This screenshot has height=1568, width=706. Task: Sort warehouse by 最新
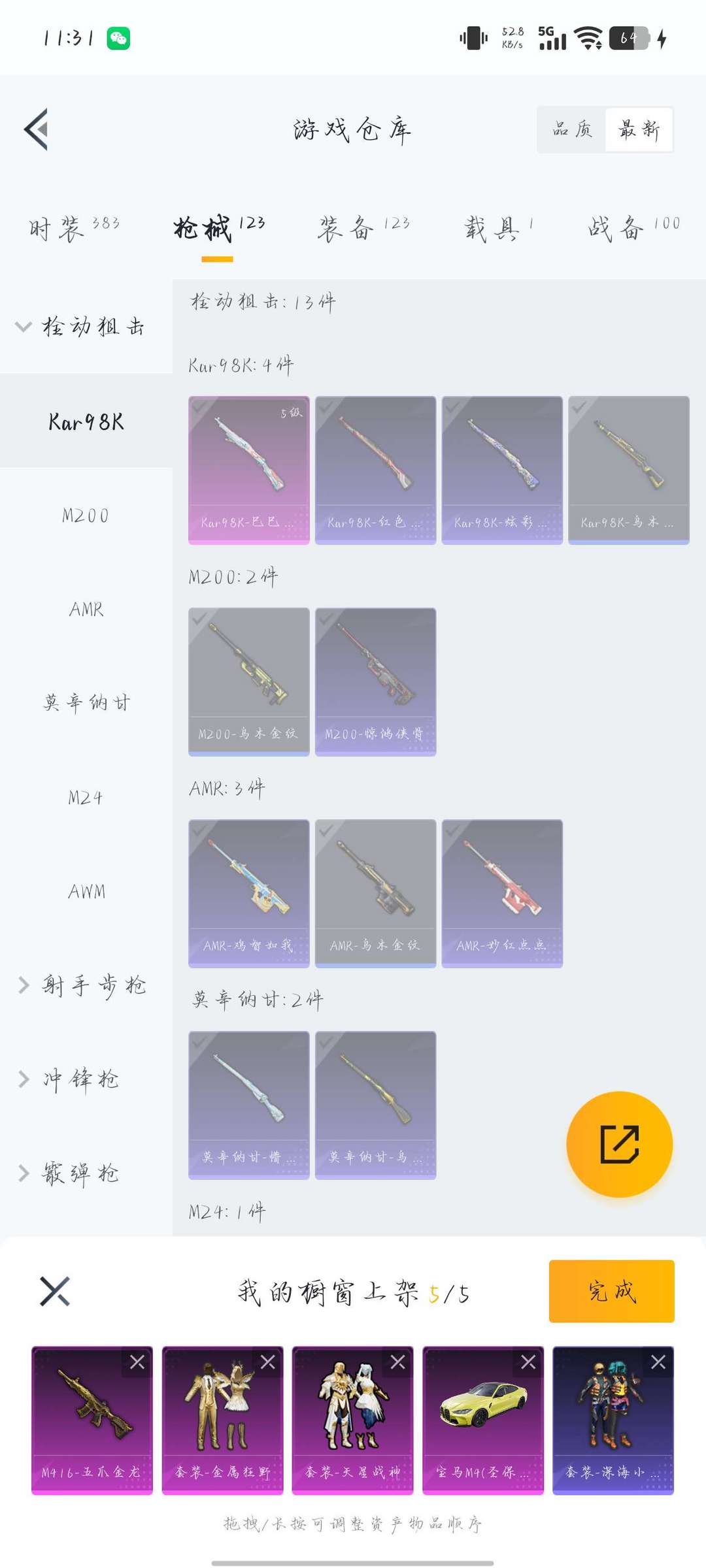click(639, 129)
